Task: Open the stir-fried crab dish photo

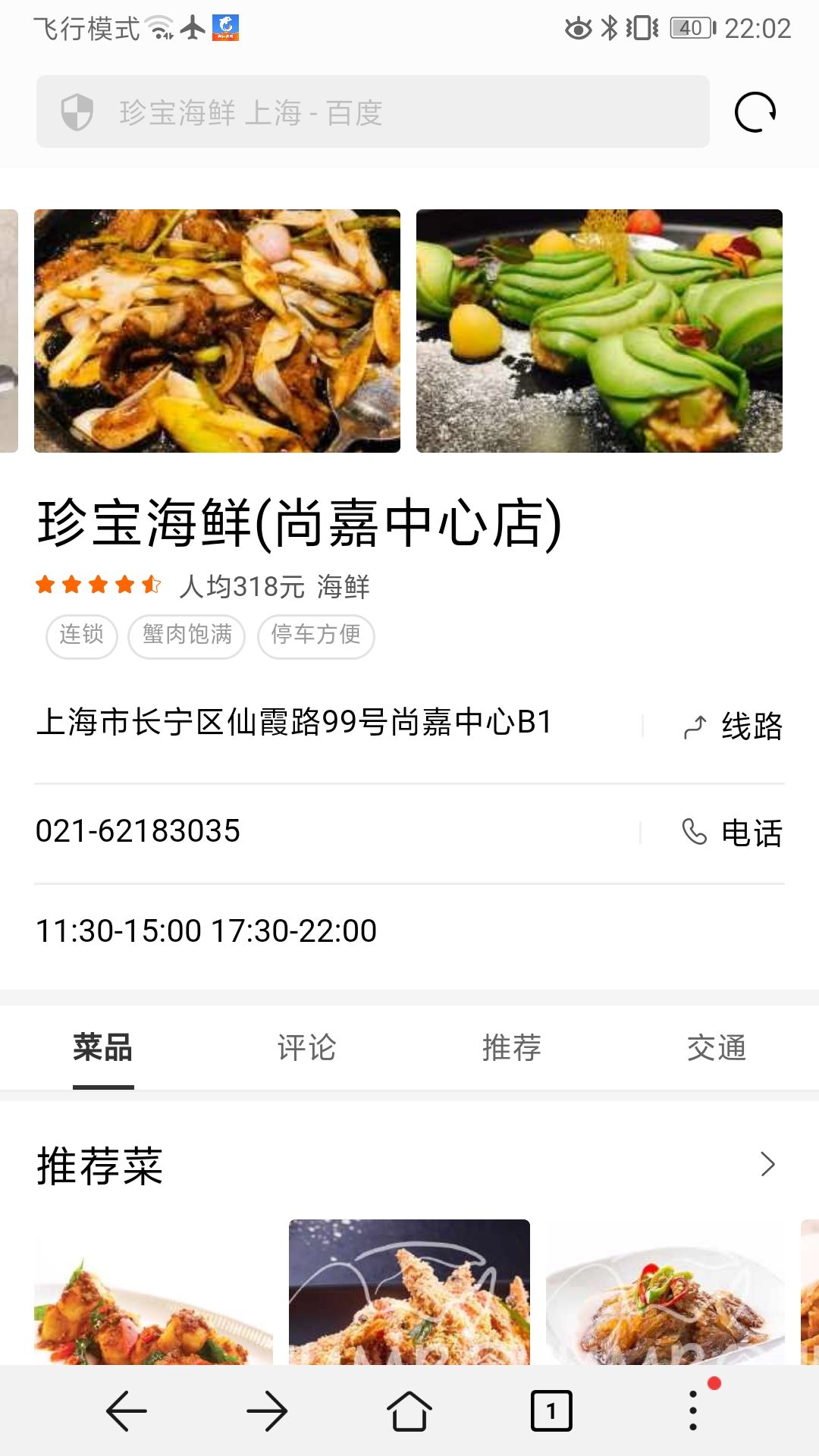Action: point(217,331)
